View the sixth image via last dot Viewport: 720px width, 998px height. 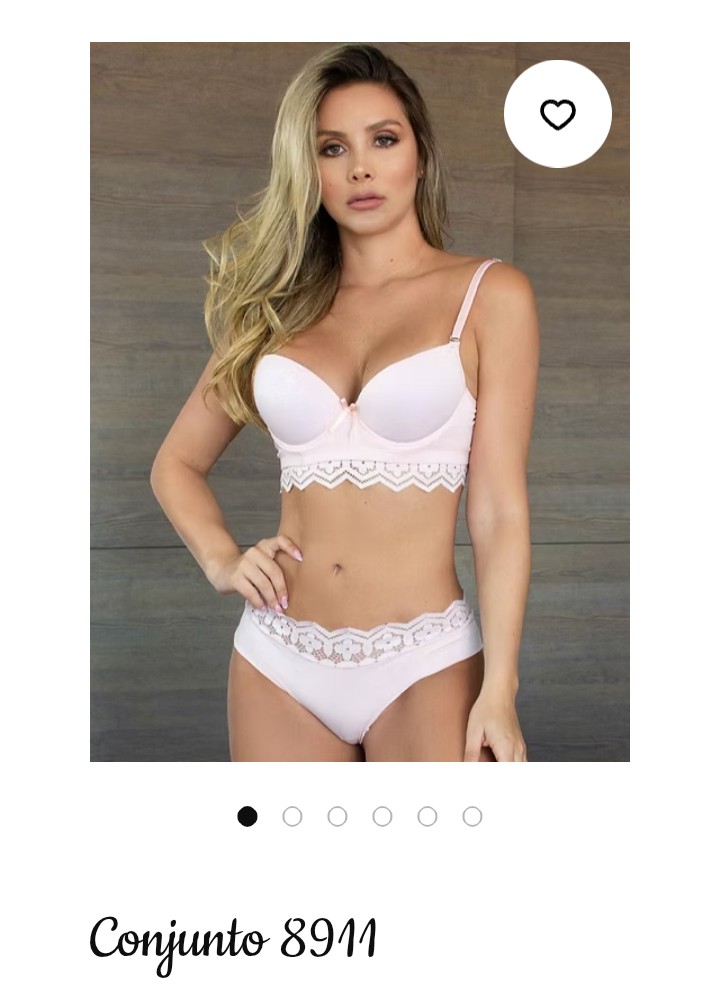click(472, 816)
